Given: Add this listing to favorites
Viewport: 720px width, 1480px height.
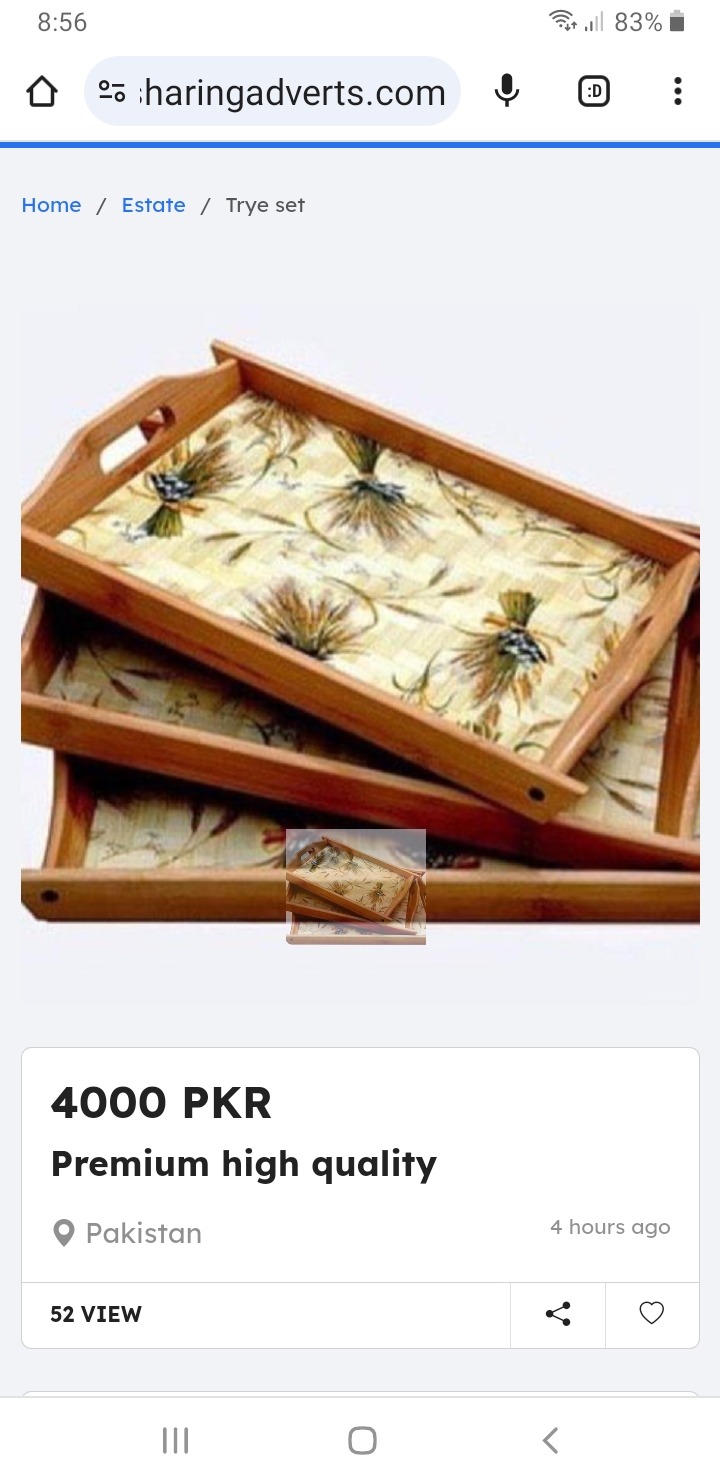Looking at the screenshot, I should pyautogui.click(x=652, y=1314).
